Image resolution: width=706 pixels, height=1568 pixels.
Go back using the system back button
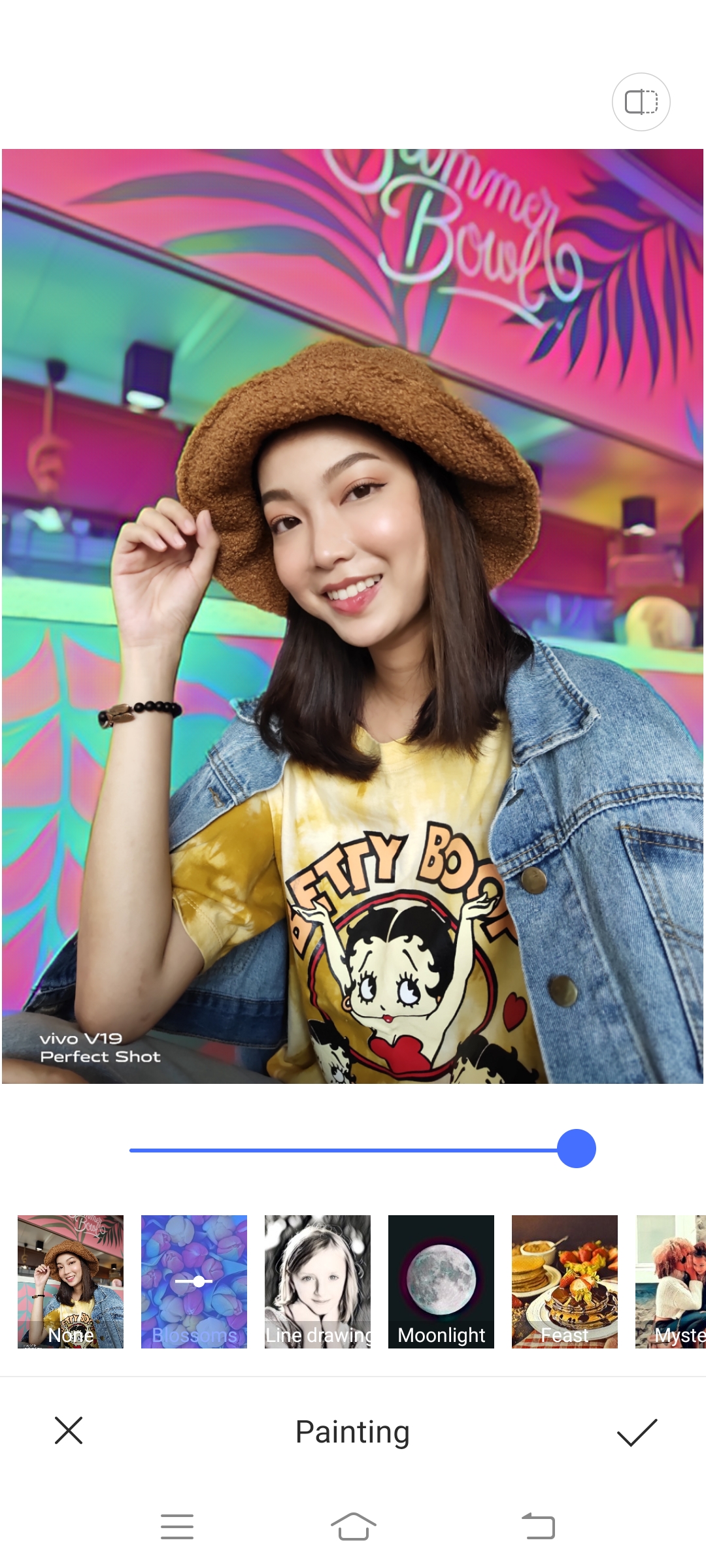(x=538, y=1527)
